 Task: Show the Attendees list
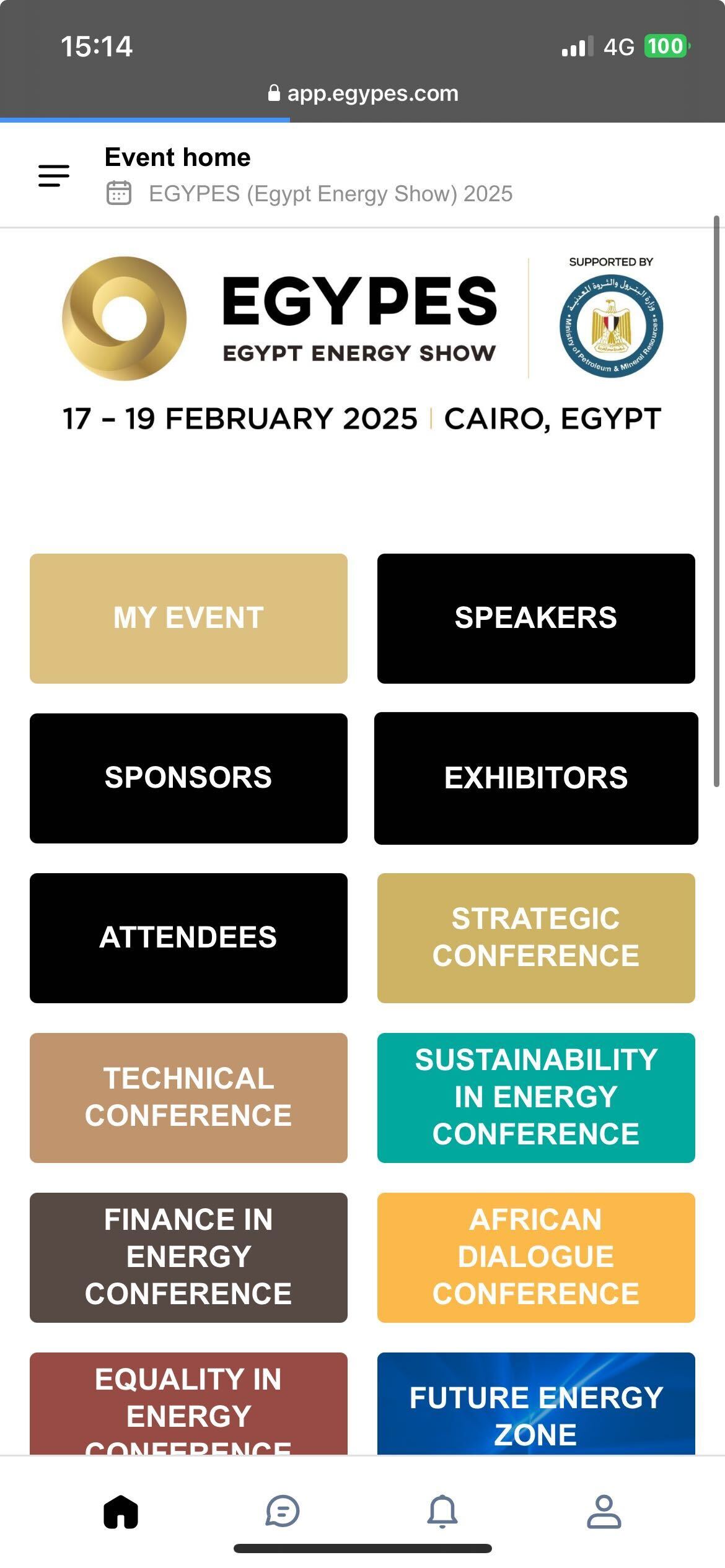[188, 938]
